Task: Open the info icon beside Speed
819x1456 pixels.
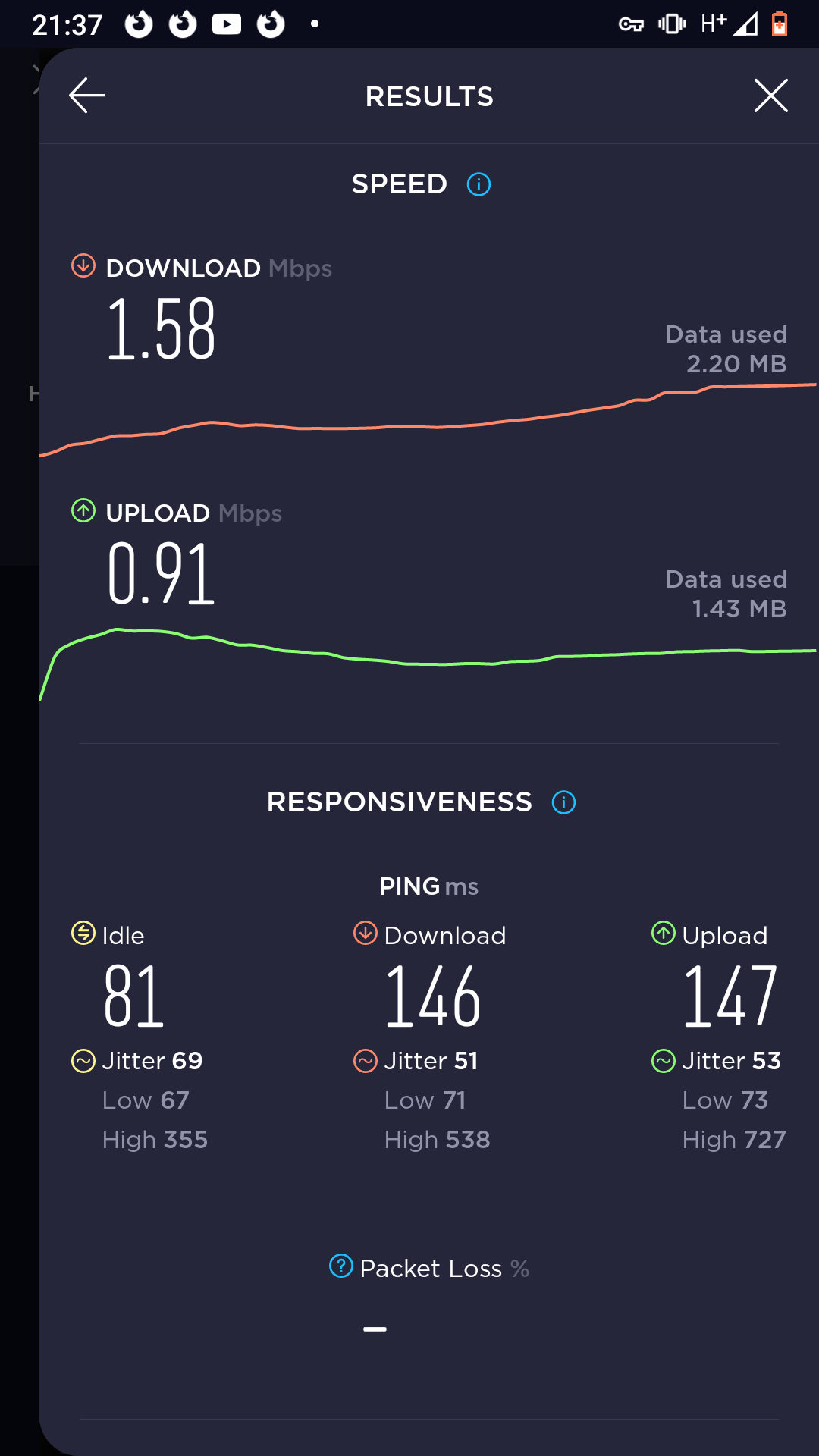Action: pos(479,184)
